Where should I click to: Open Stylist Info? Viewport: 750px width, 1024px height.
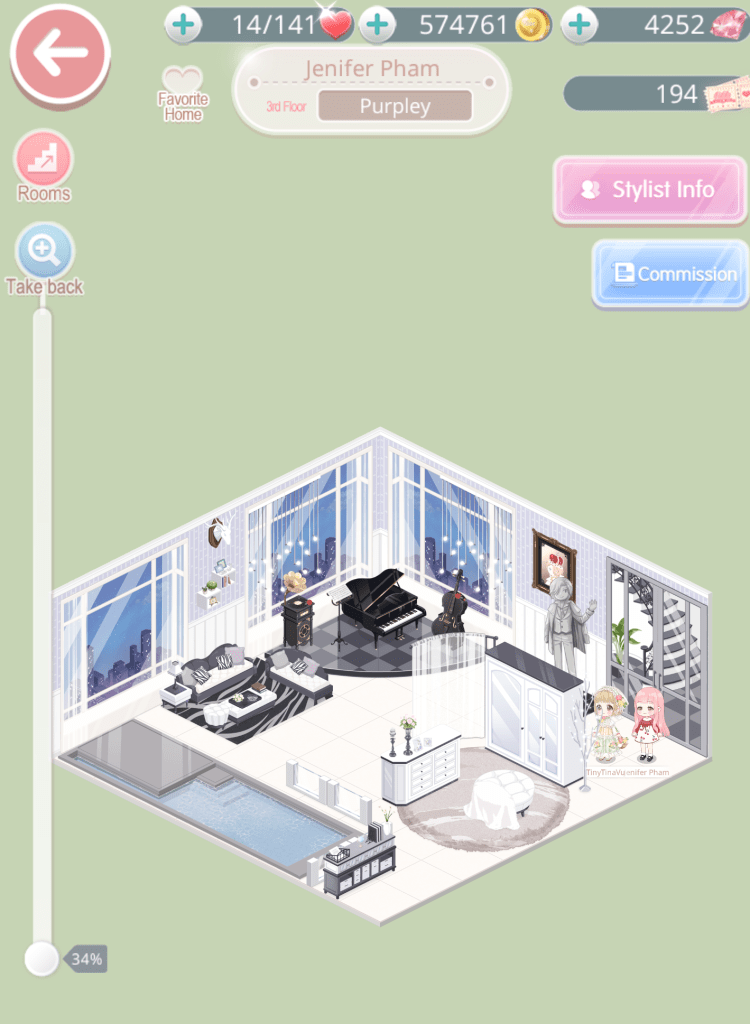pos(650,190)
